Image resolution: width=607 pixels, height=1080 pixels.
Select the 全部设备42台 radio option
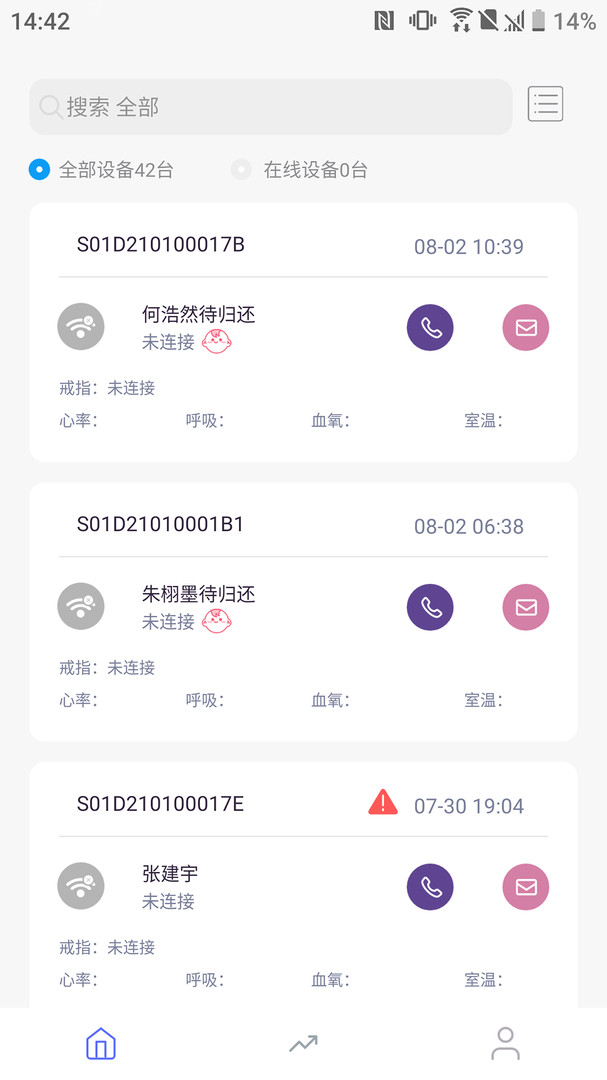pyautogui.click(x=39, y=170)
